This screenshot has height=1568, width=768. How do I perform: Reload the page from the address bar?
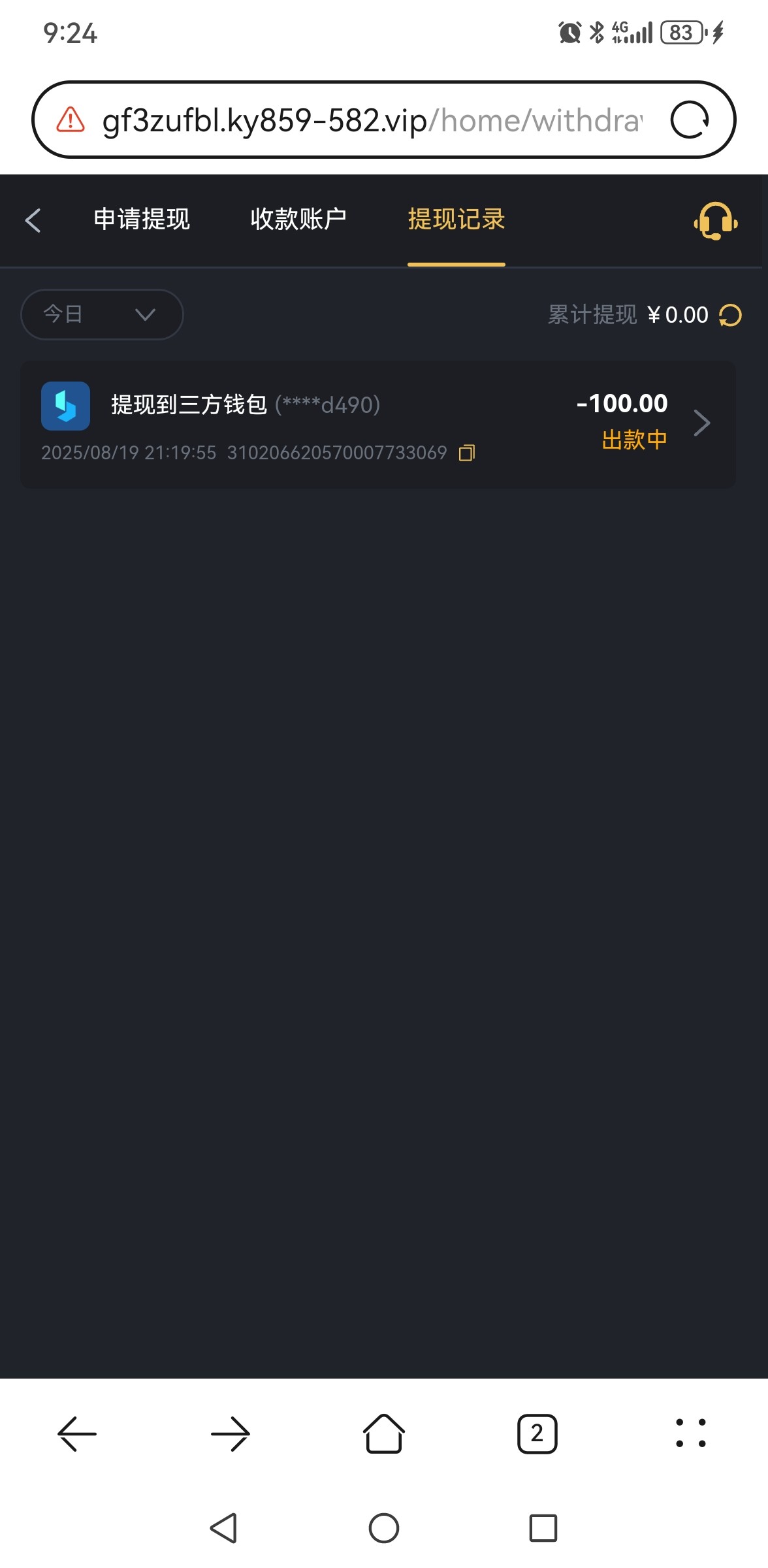[x=690, y=120]
